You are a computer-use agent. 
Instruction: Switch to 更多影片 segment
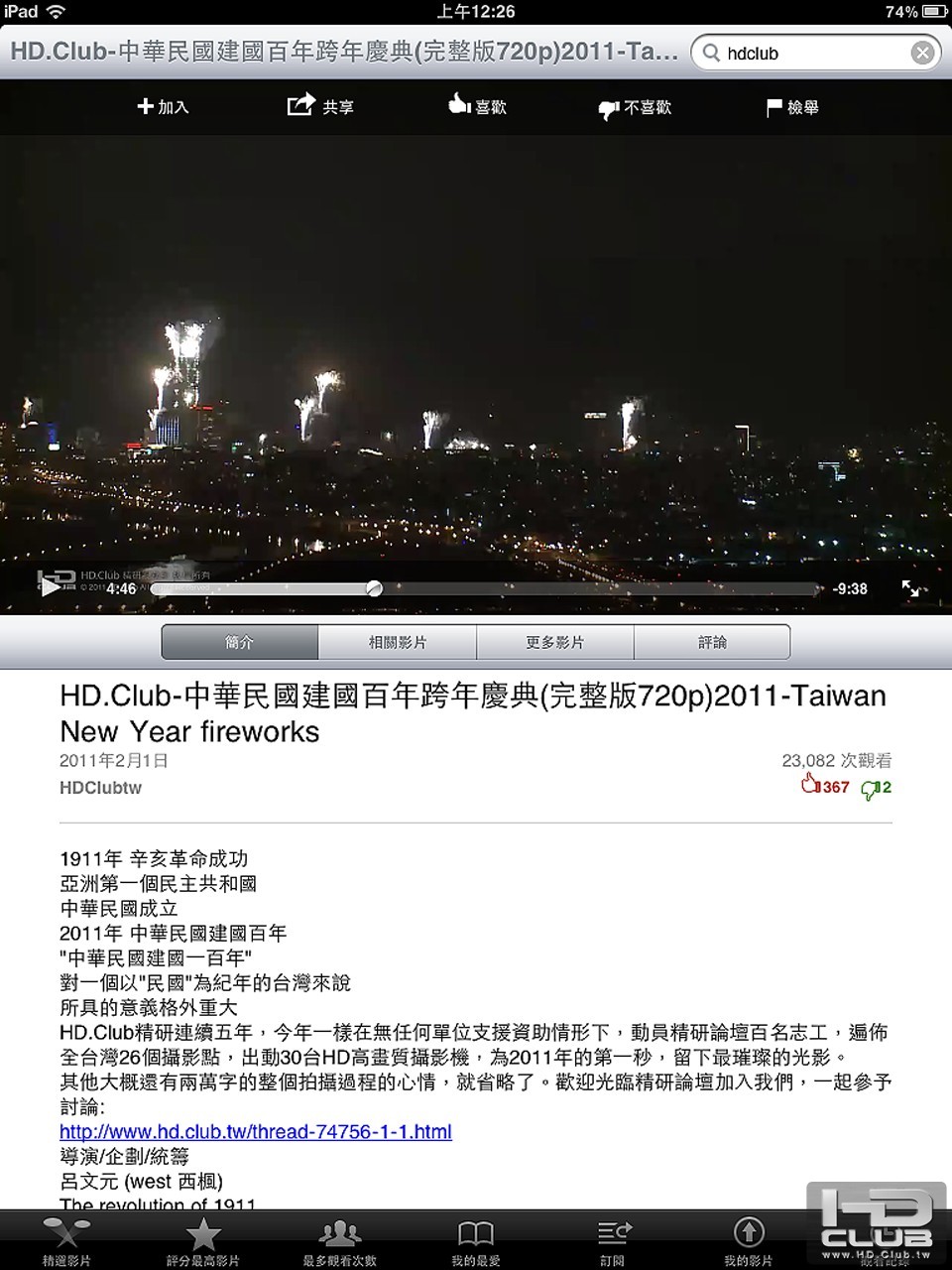pos(555,642)
